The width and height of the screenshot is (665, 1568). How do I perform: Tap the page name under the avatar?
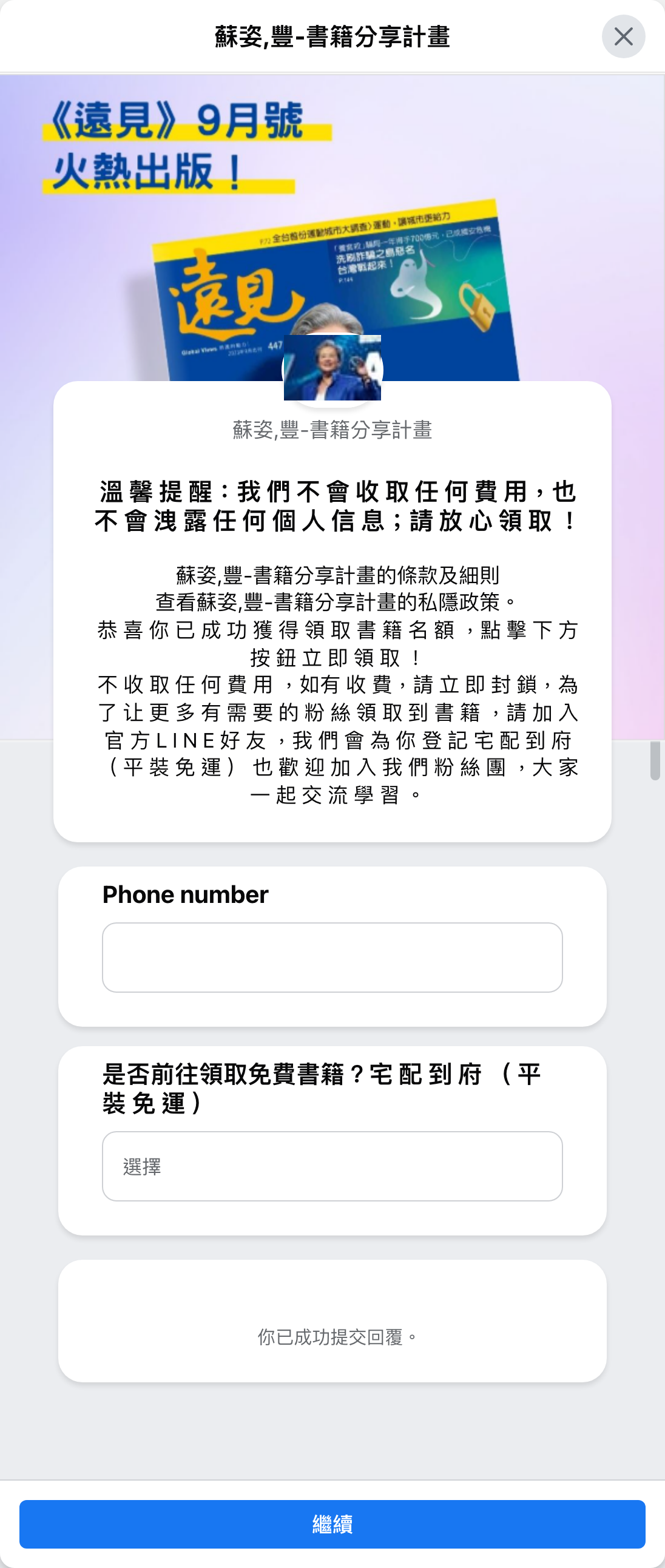332,431
